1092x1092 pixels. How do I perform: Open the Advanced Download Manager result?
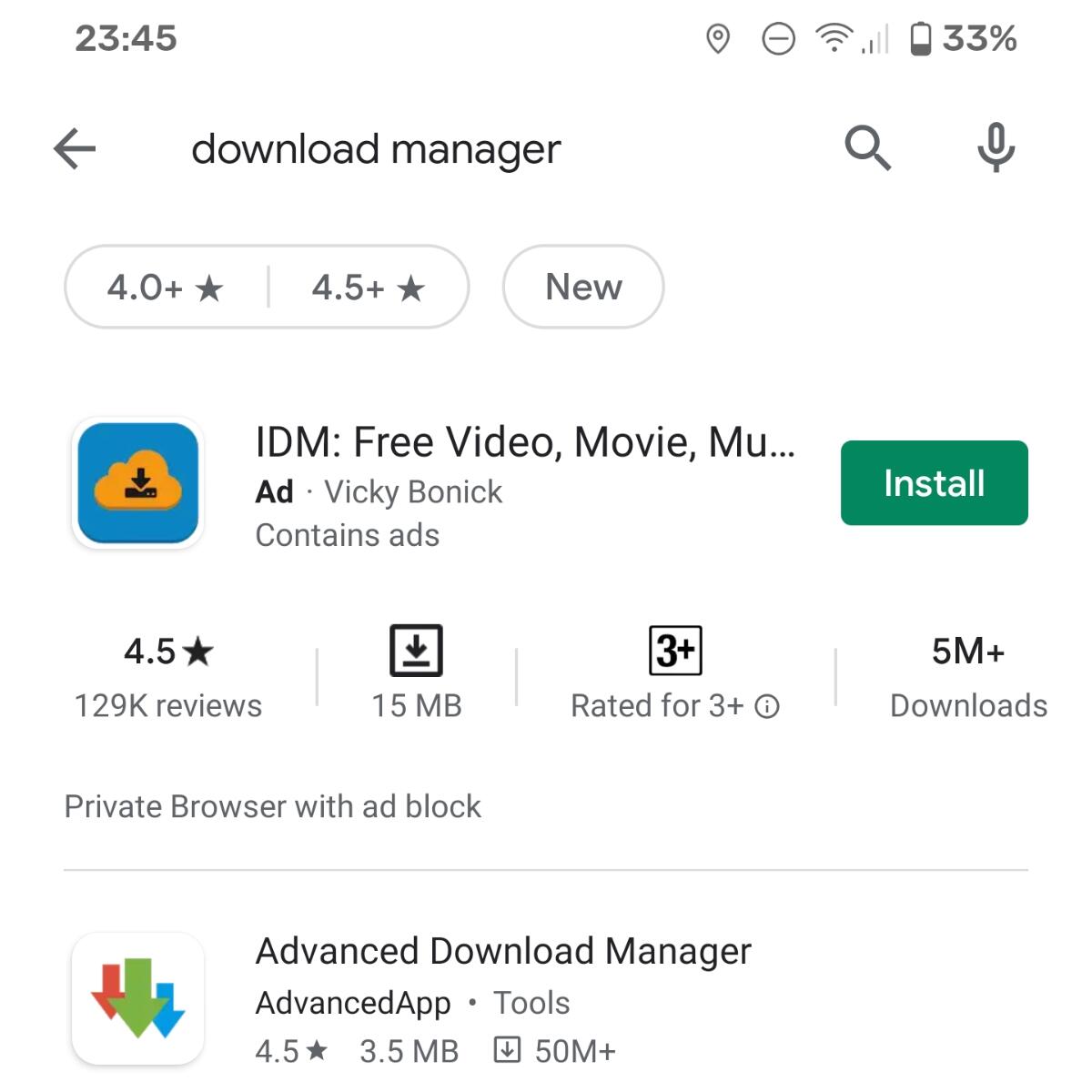pyautogui.click(x=503, y=952)
